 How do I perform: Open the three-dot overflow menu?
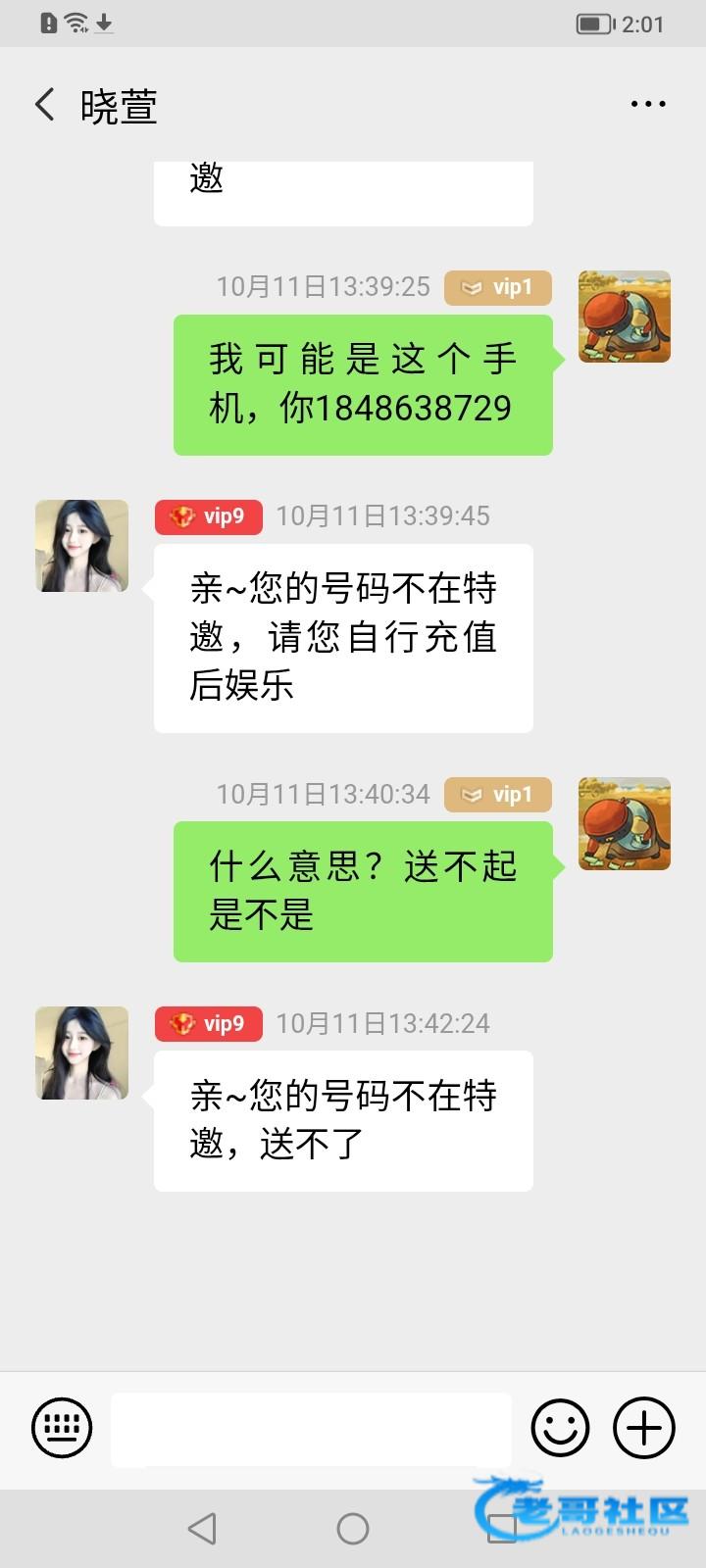point(648,104)
